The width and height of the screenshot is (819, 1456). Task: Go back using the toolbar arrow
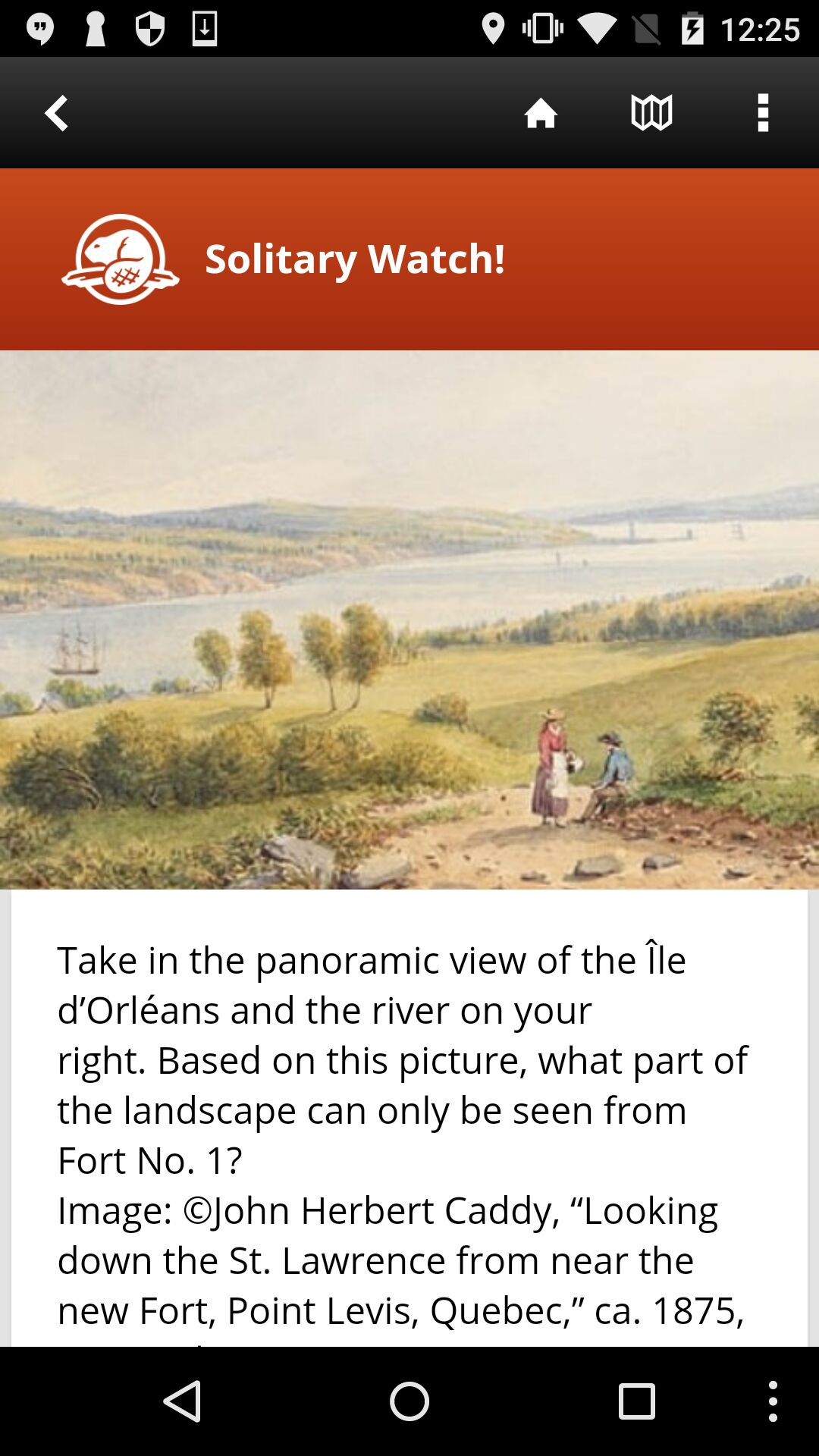tap(57, 113)
